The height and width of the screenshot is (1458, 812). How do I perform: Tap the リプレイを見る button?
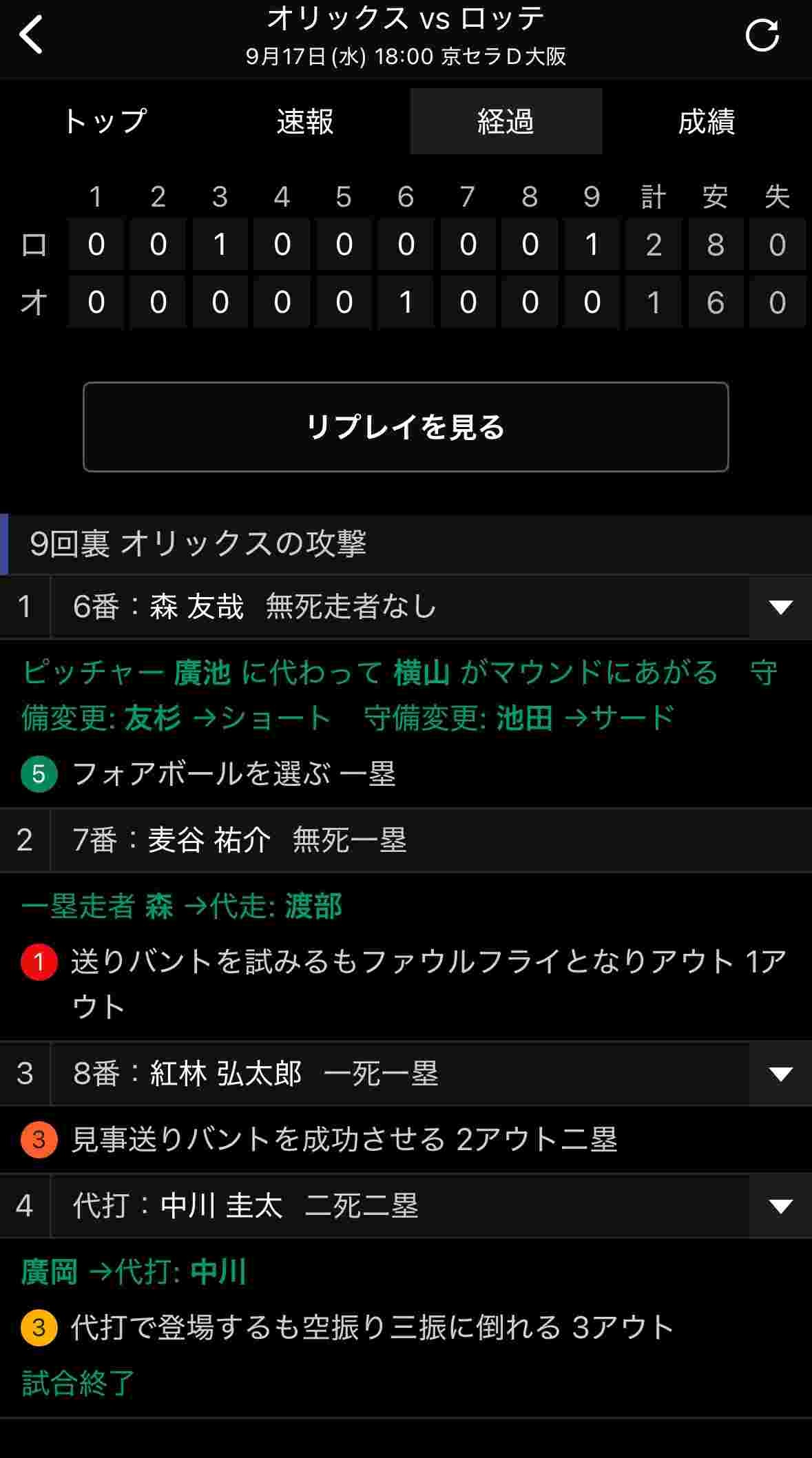pyautogui.click(x=406, y=427)
